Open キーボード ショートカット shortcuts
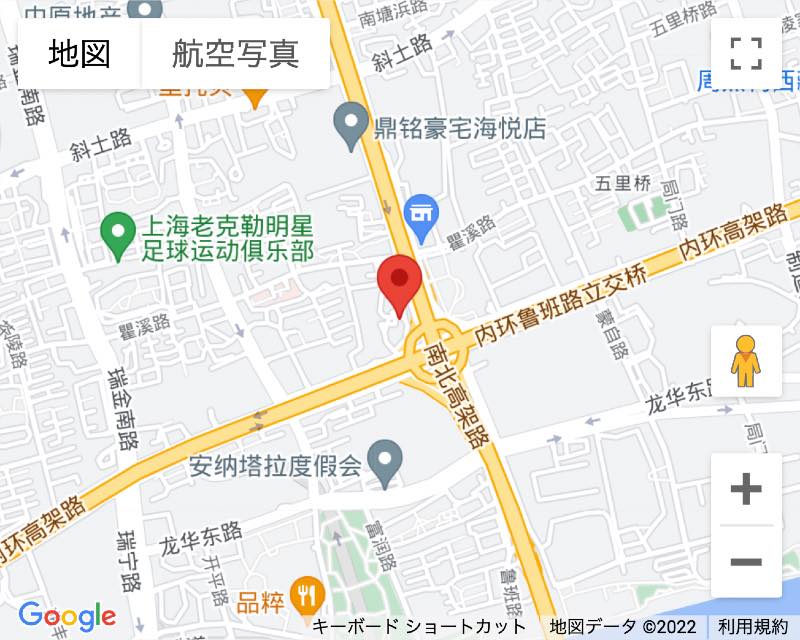 coord(418,627)
